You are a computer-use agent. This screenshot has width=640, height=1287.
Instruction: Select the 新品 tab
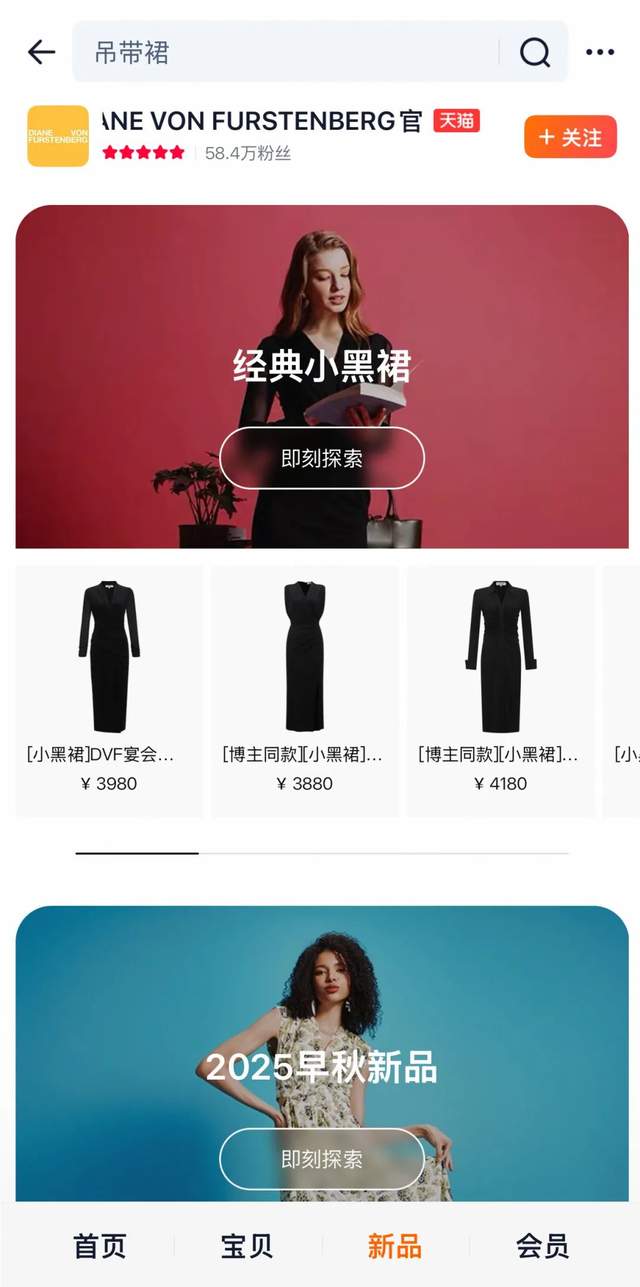click(395, 1246)
